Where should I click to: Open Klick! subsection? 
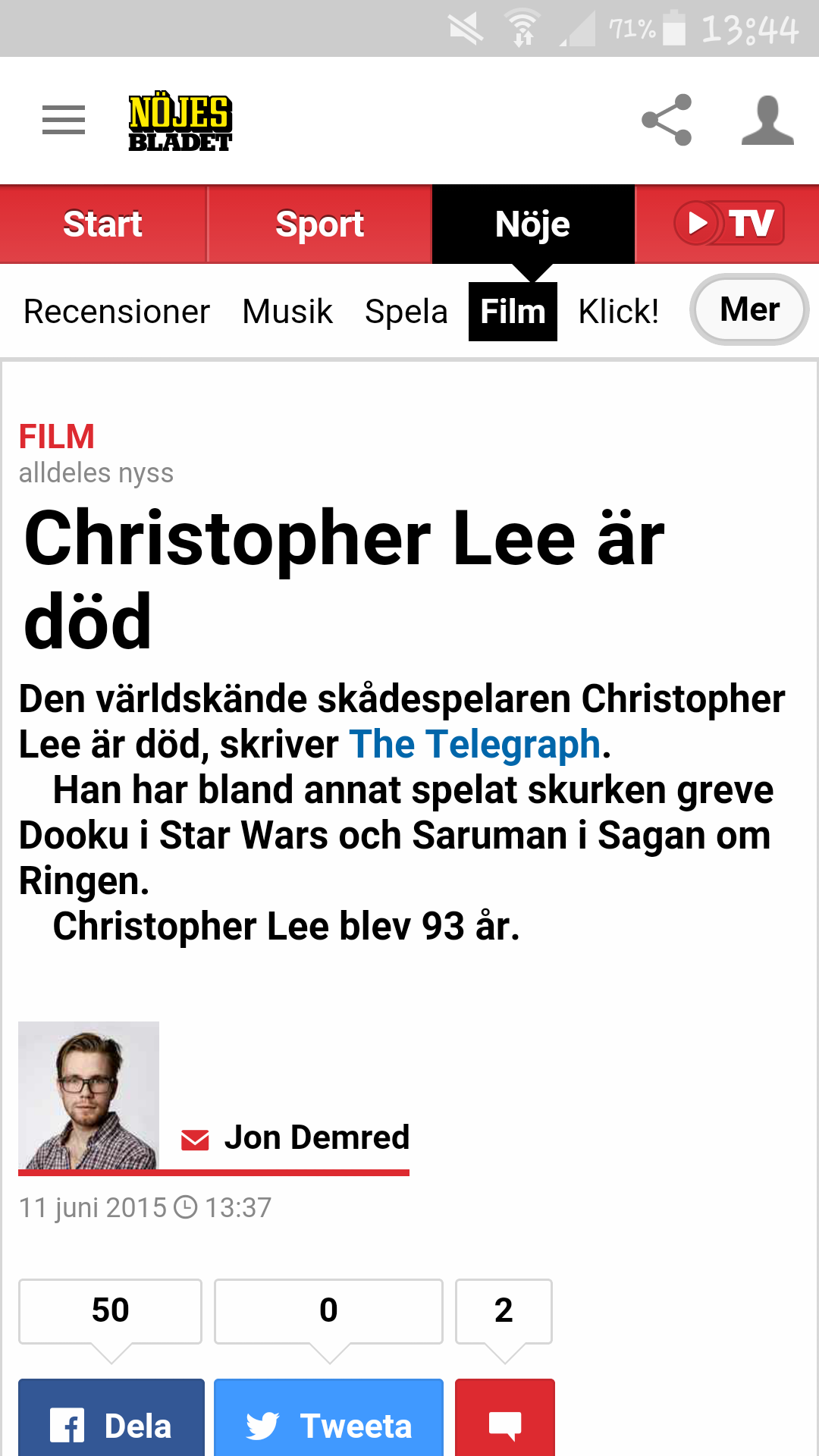pyautogui.click(x=618, y=312)
